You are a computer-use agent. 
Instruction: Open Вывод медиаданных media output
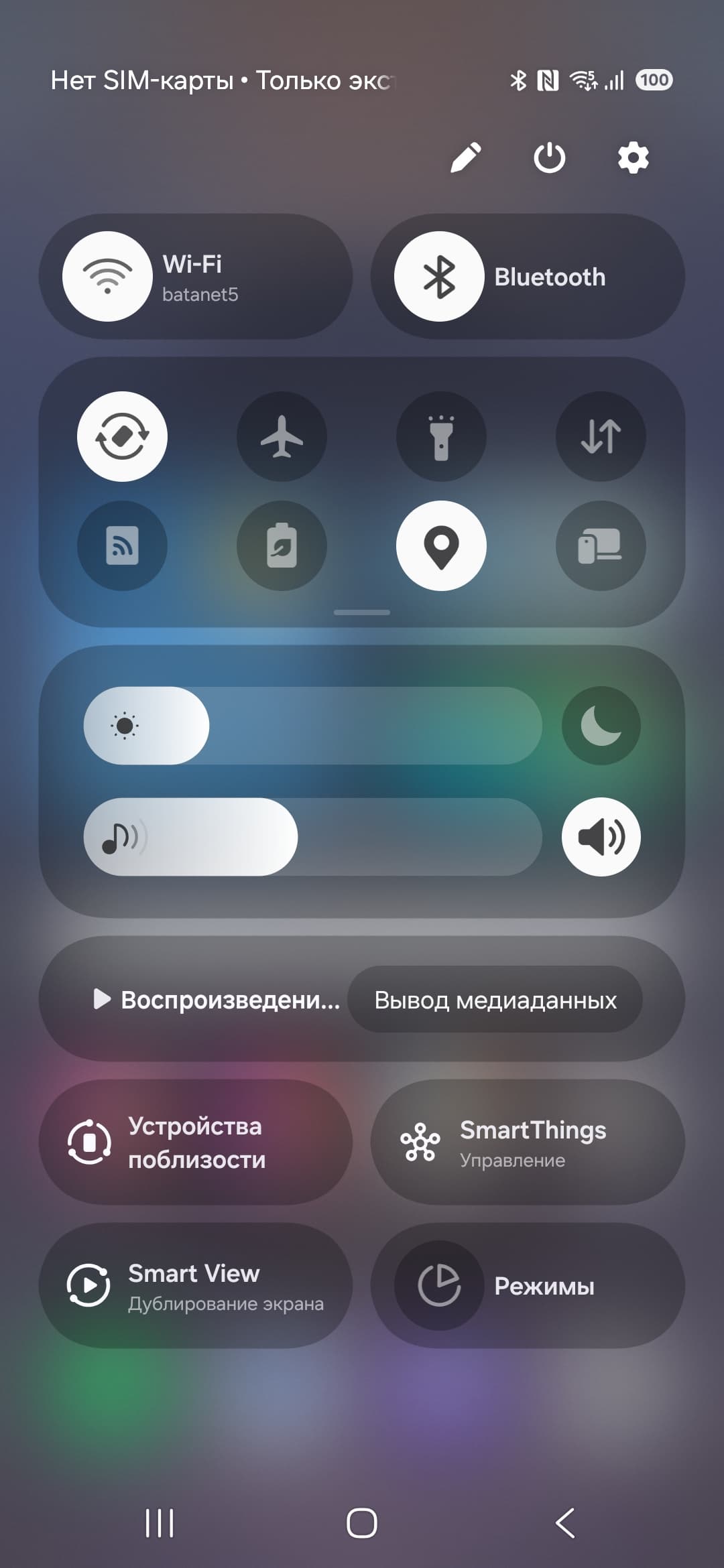(x=495, y=1000)
